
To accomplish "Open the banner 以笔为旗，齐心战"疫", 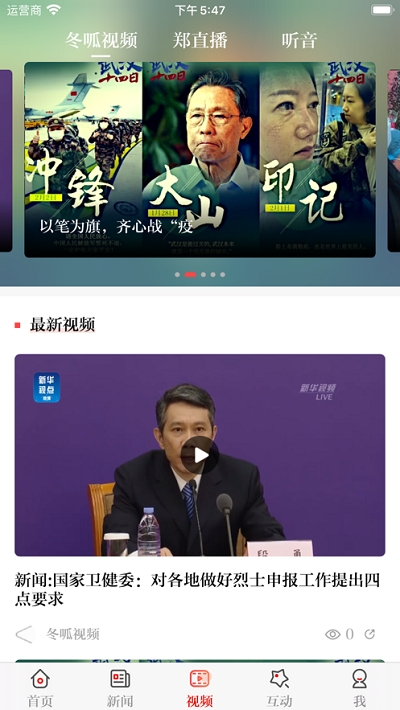I will (x=200, y=160).
